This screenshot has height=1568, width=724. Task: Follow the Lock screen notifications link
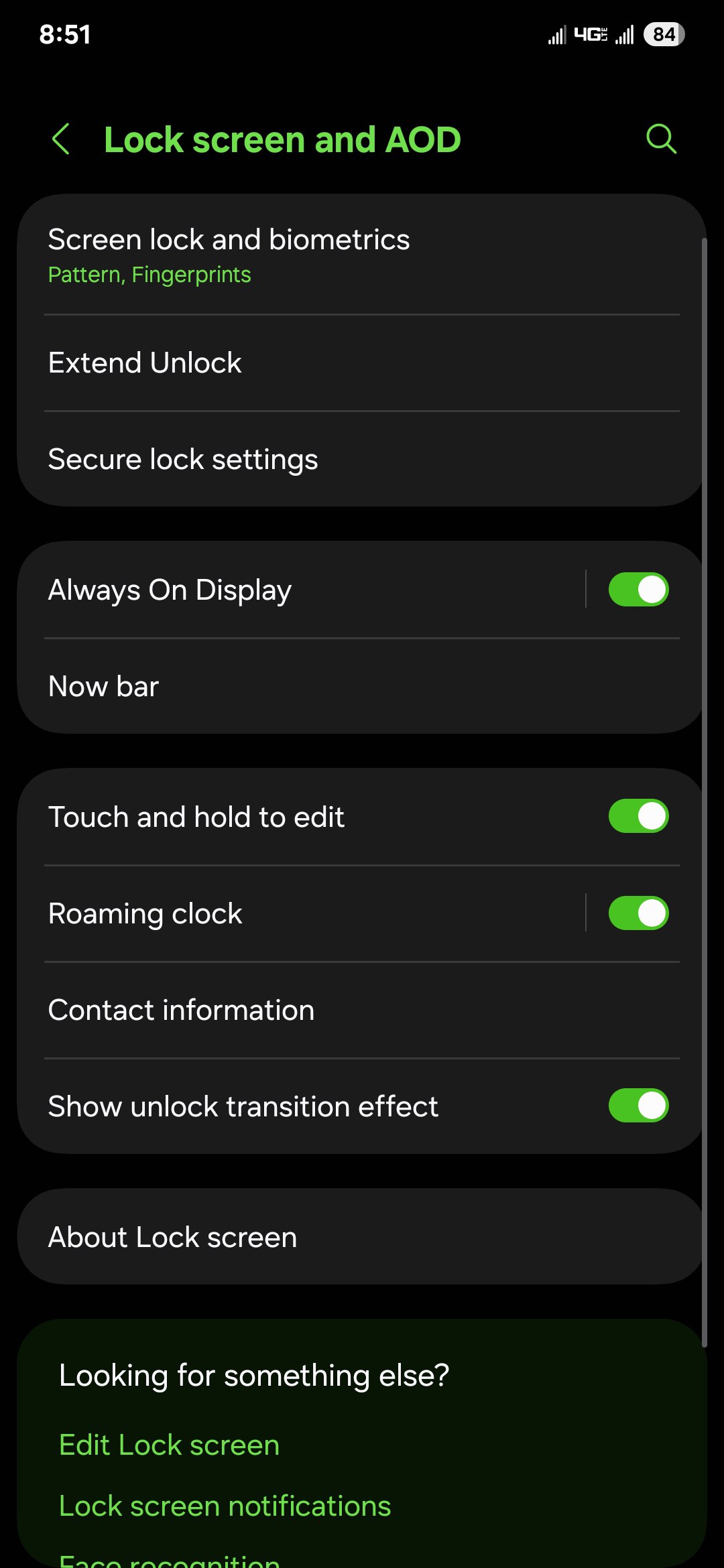coord(225,1506)
